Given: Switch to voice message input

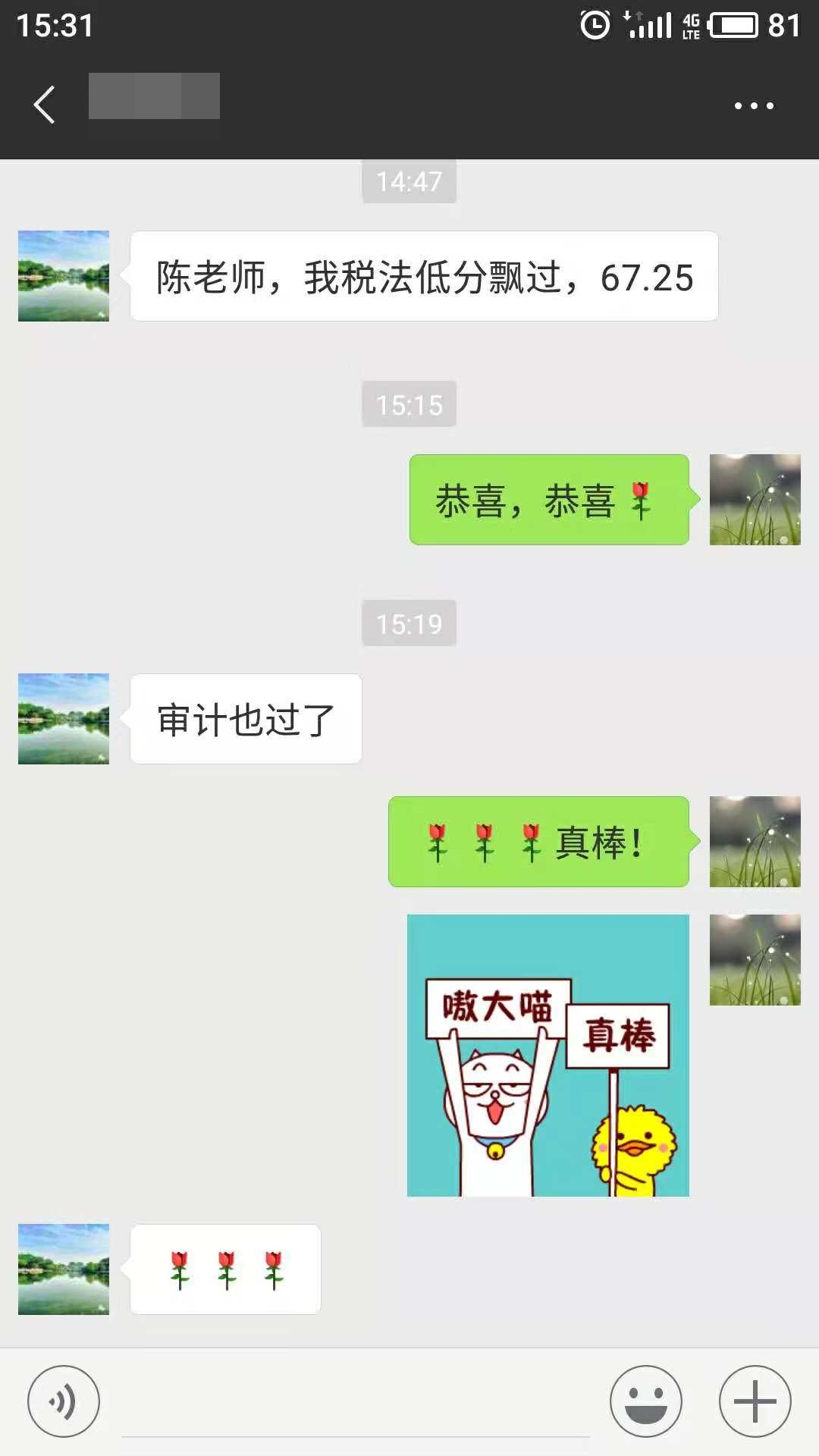Looking at the screenshot, I should coord(64,1401).
